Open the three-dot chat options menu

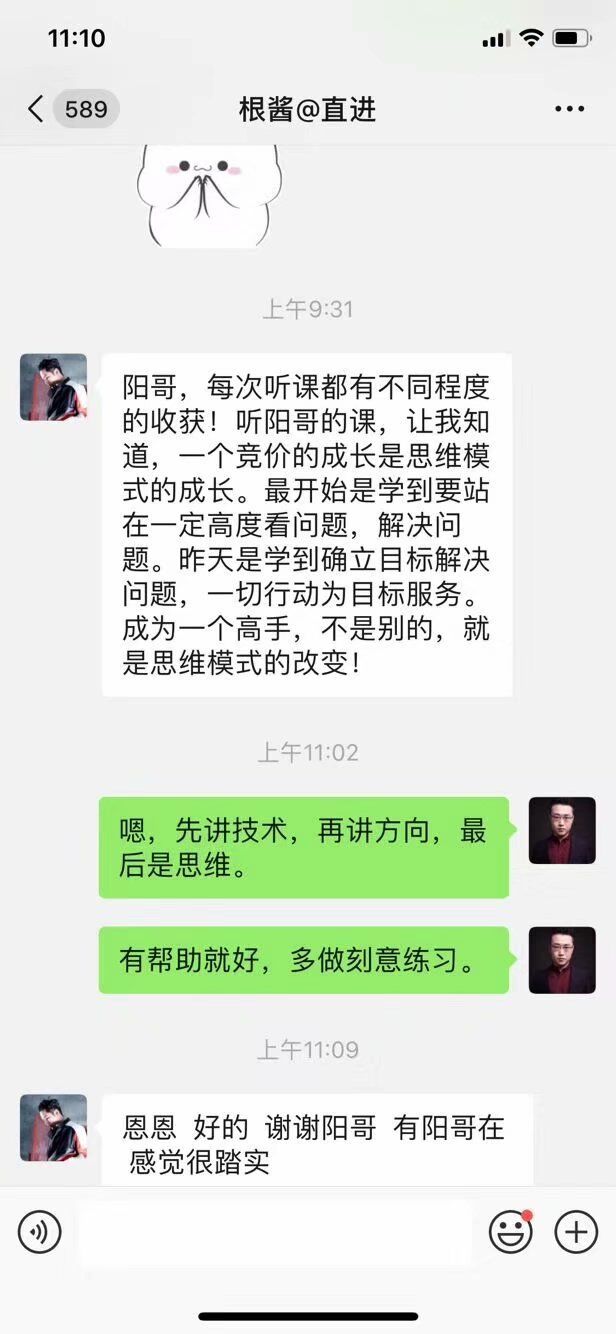pos(569,109)
